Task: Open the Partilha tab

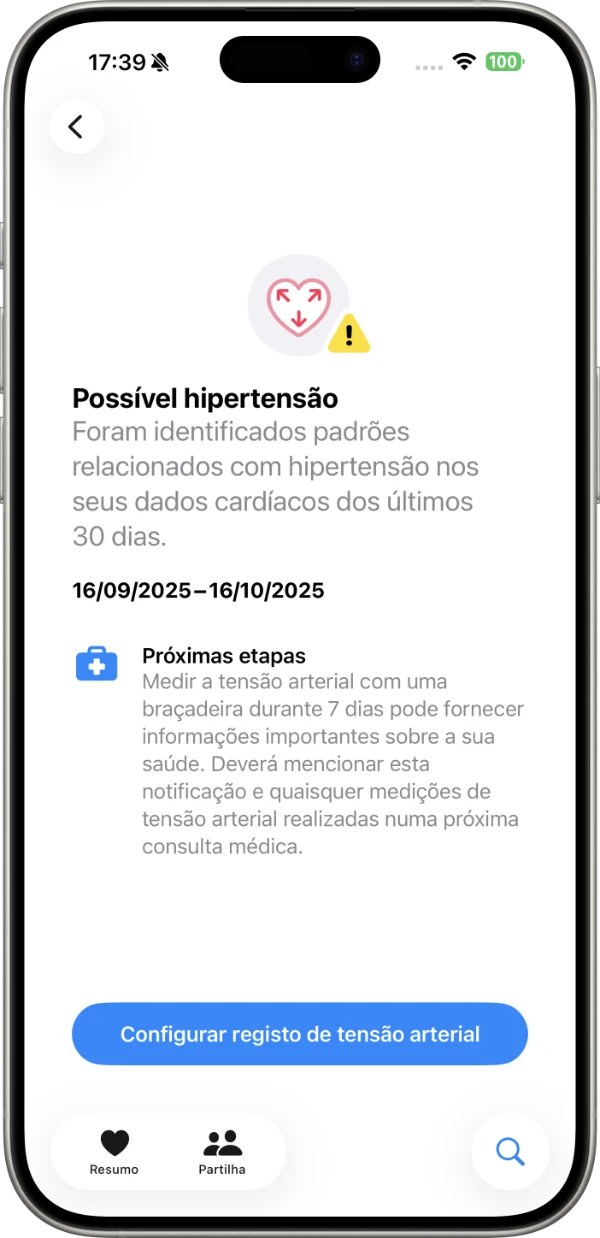Action: [x=222, y=1151]
